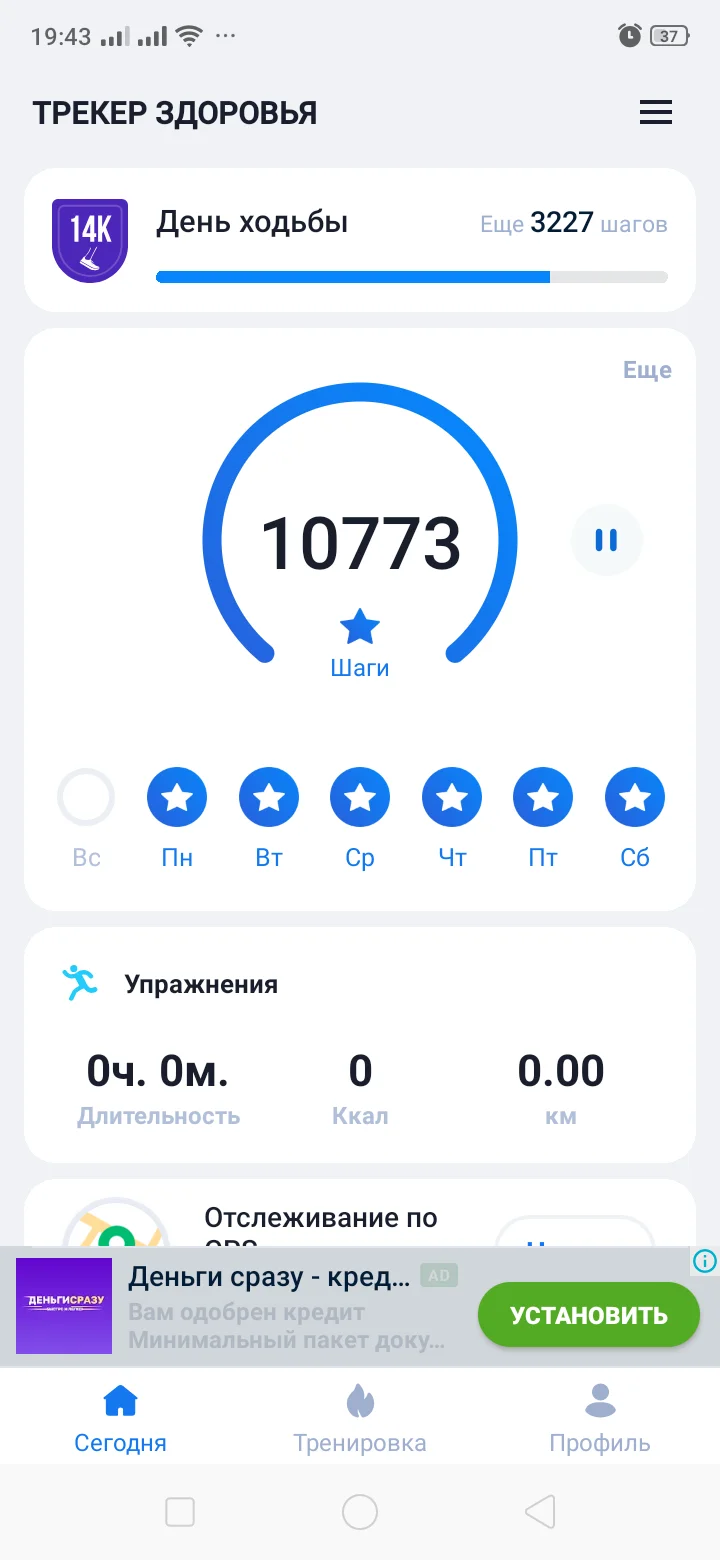Open the hamburger menu
Viewport: 720px width, 1560px height.
click(656, 113)
